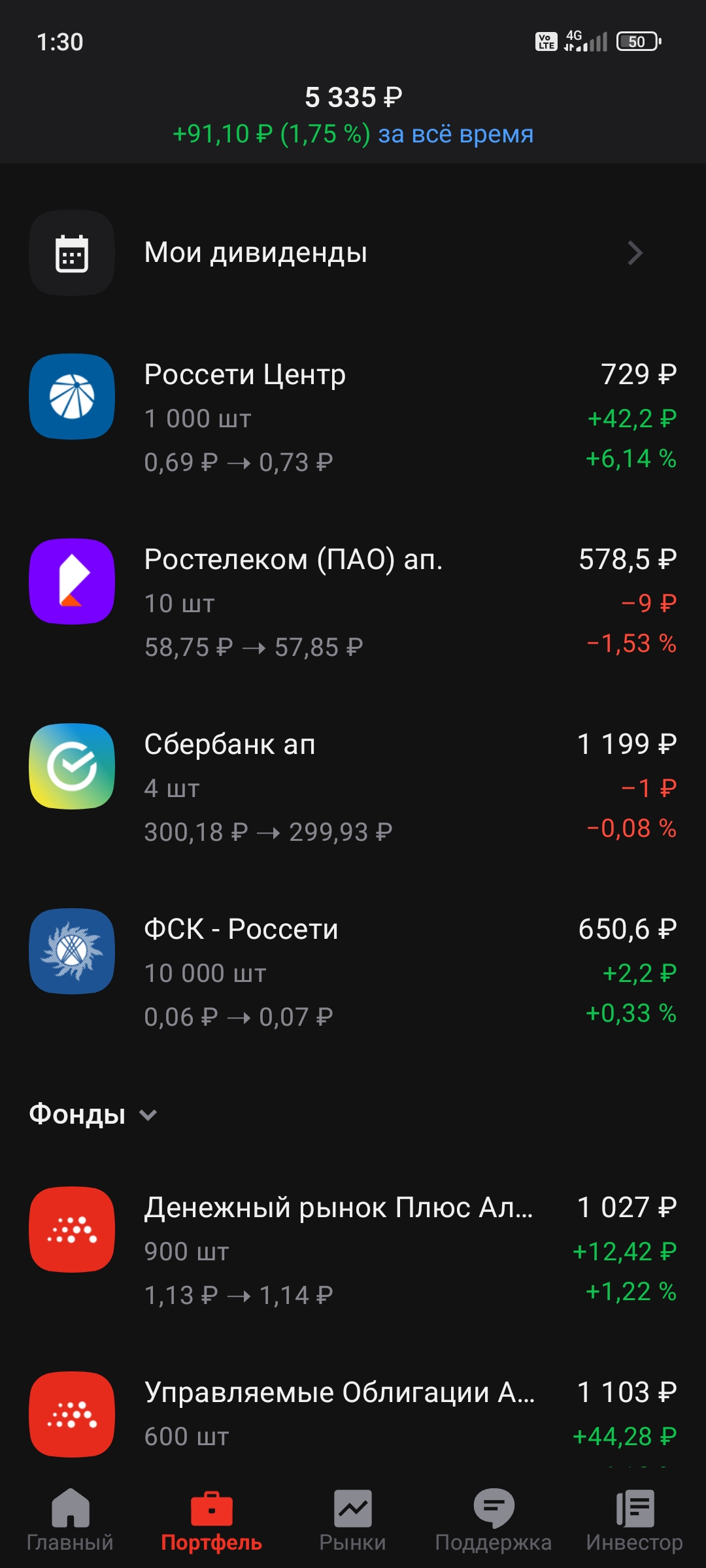Change the за всё время period
Image resolution: width=706 pixels, height=1568 pixels.
456,134
